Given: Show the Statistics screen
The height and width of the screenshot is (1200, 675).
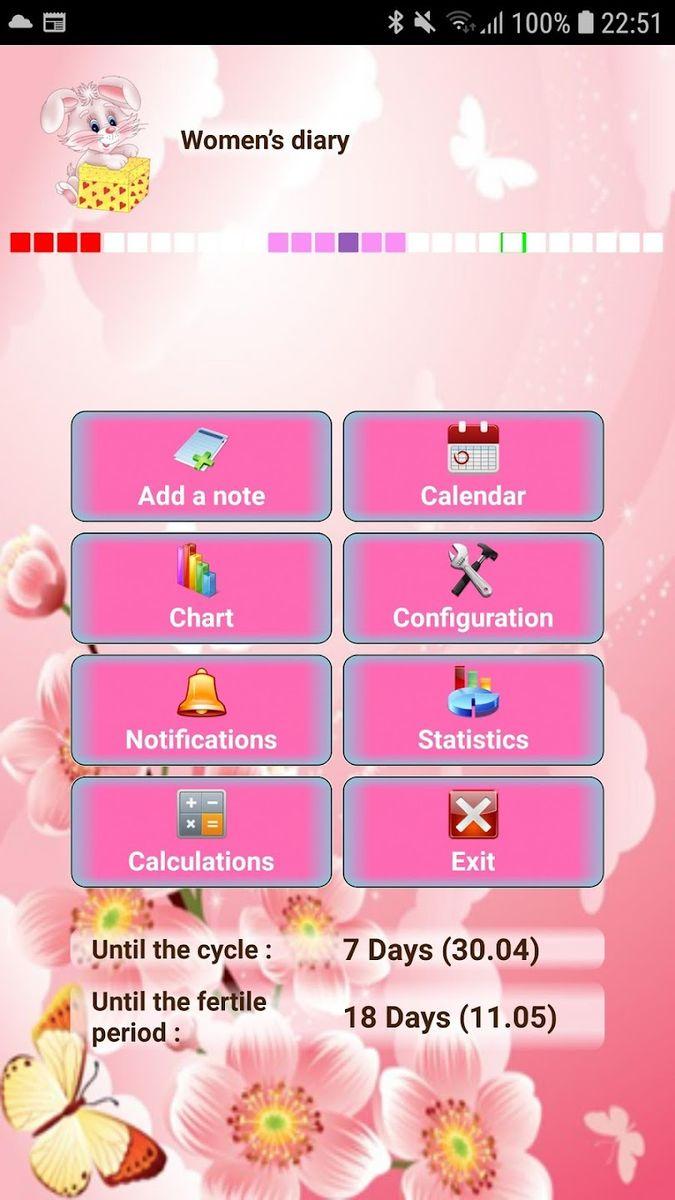Looking at the screenshot, I should [x=473, y=710].
